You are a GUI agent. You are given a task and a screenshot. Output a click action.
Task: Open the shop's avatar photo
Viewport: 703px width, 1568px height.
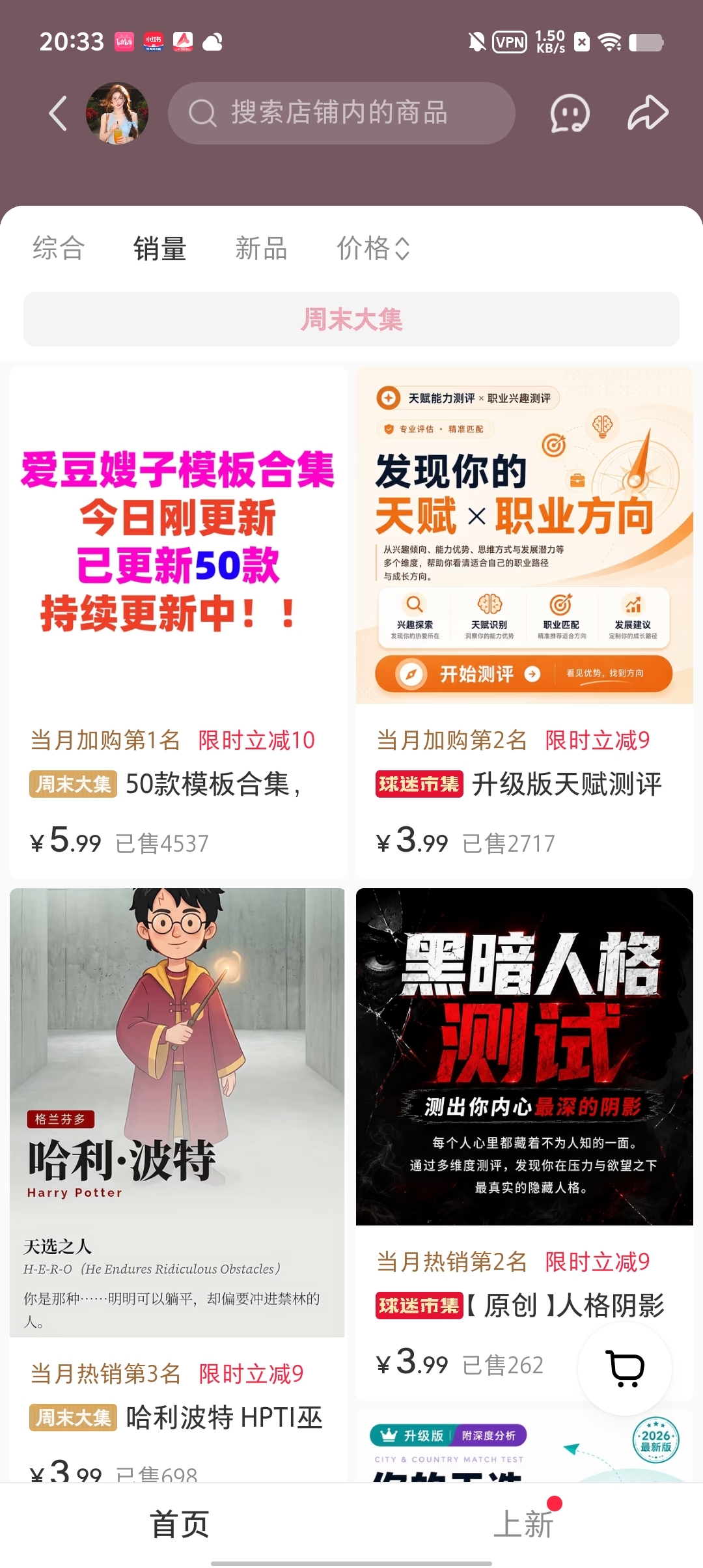[x=117, y=113]
